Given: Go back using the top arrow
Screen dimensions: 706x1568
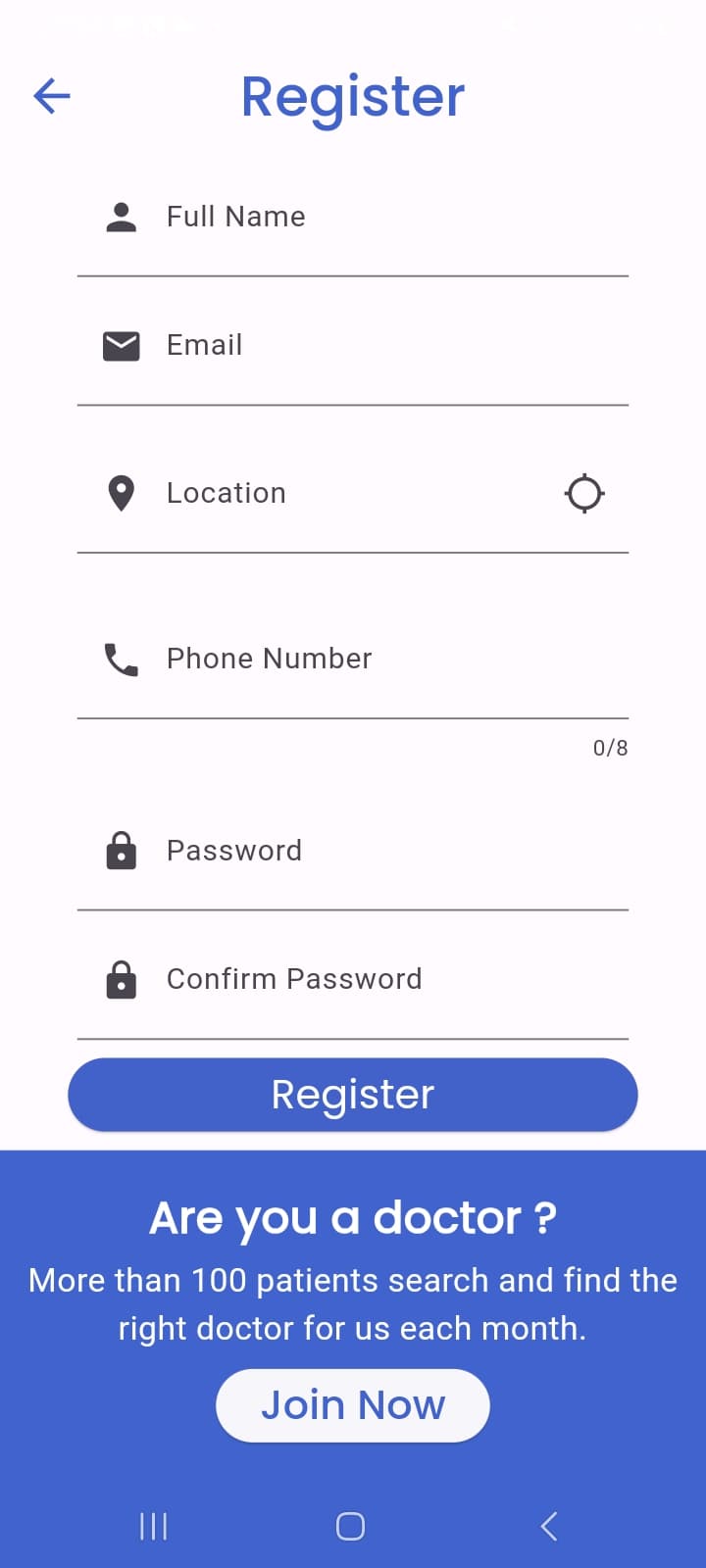Looking at the screenshot, I should tap(52, 96).
